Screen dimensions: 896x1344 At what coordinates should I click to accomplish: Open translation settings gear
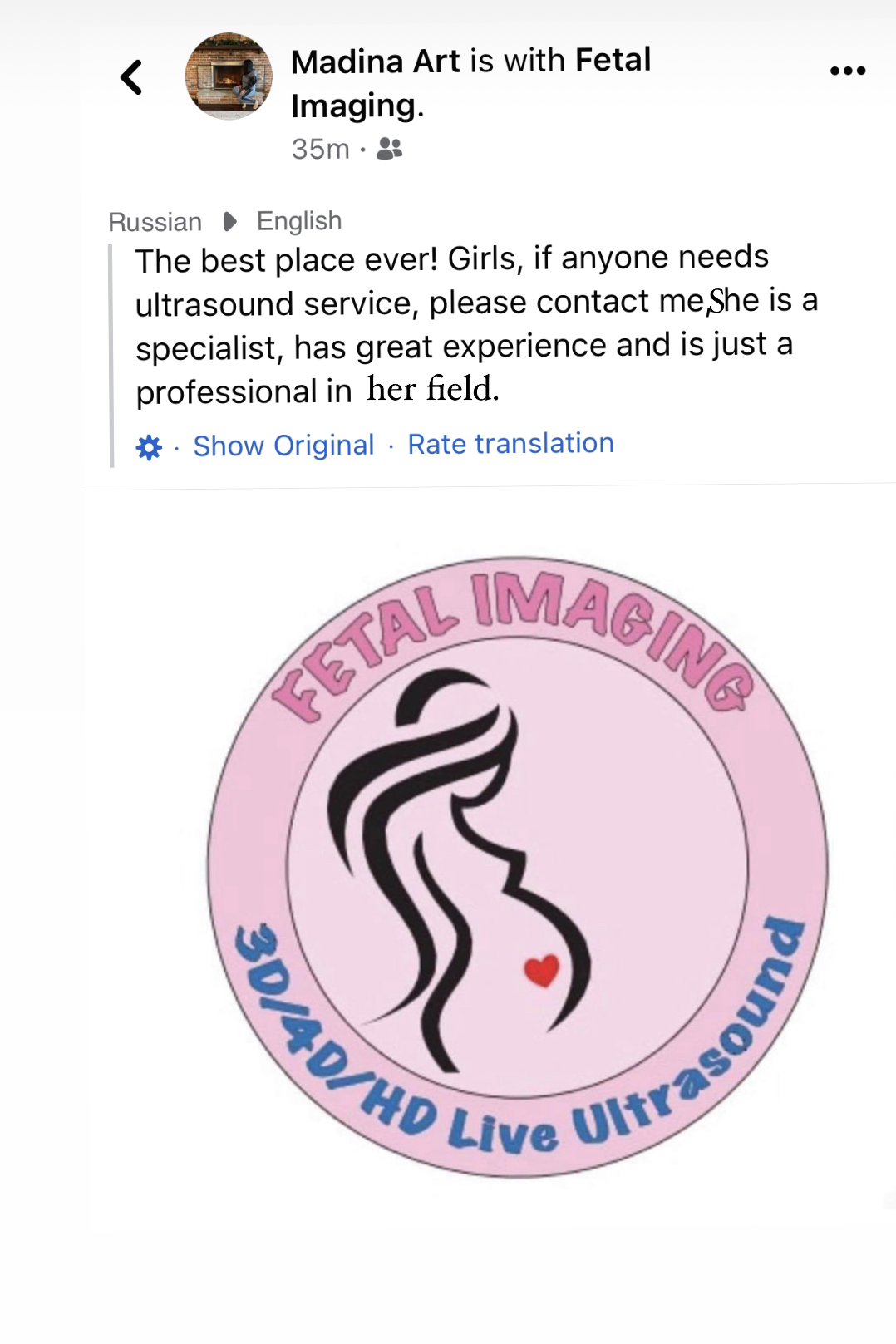pyautogui.click(x=149, y=447)
